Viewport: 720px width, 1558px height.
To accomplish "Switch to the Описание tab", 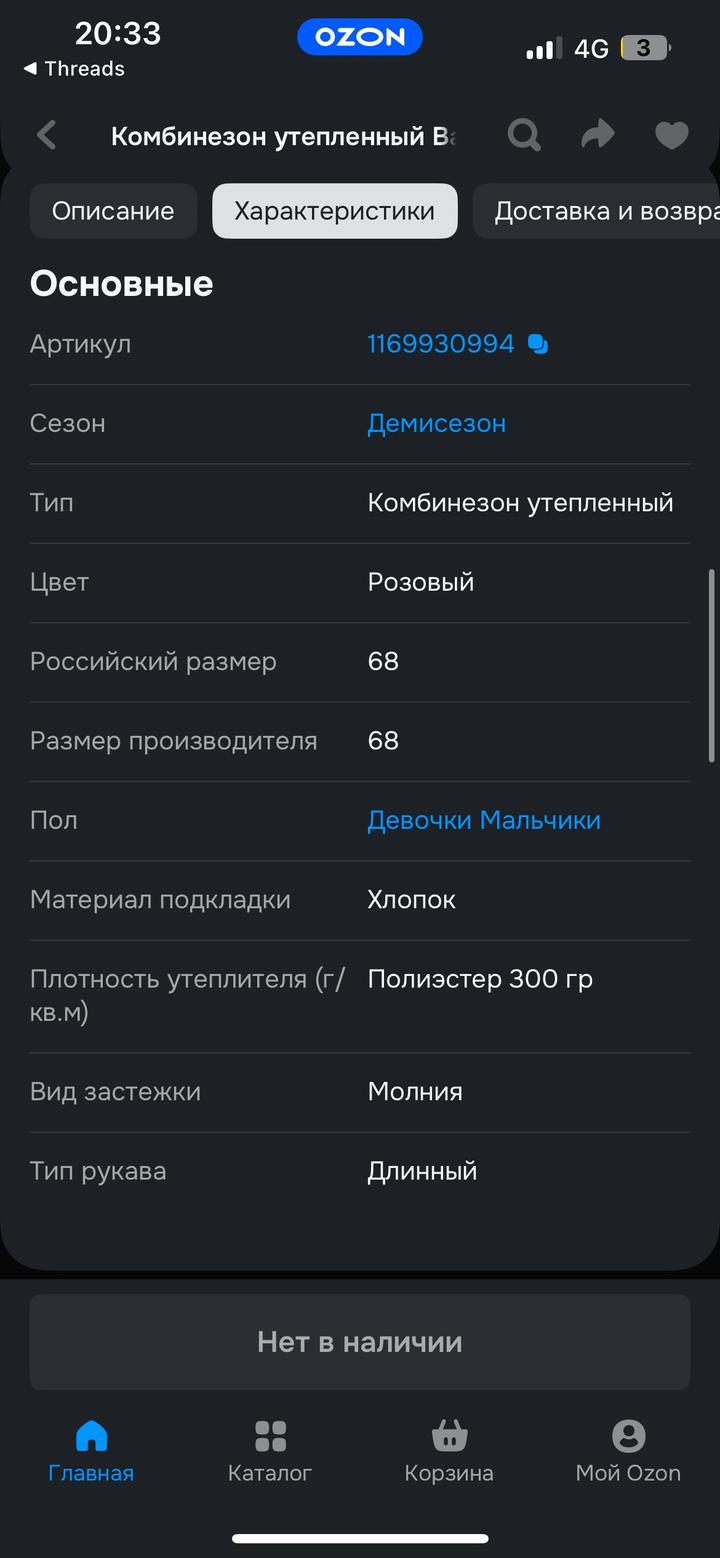I will (x=112, y=211).
